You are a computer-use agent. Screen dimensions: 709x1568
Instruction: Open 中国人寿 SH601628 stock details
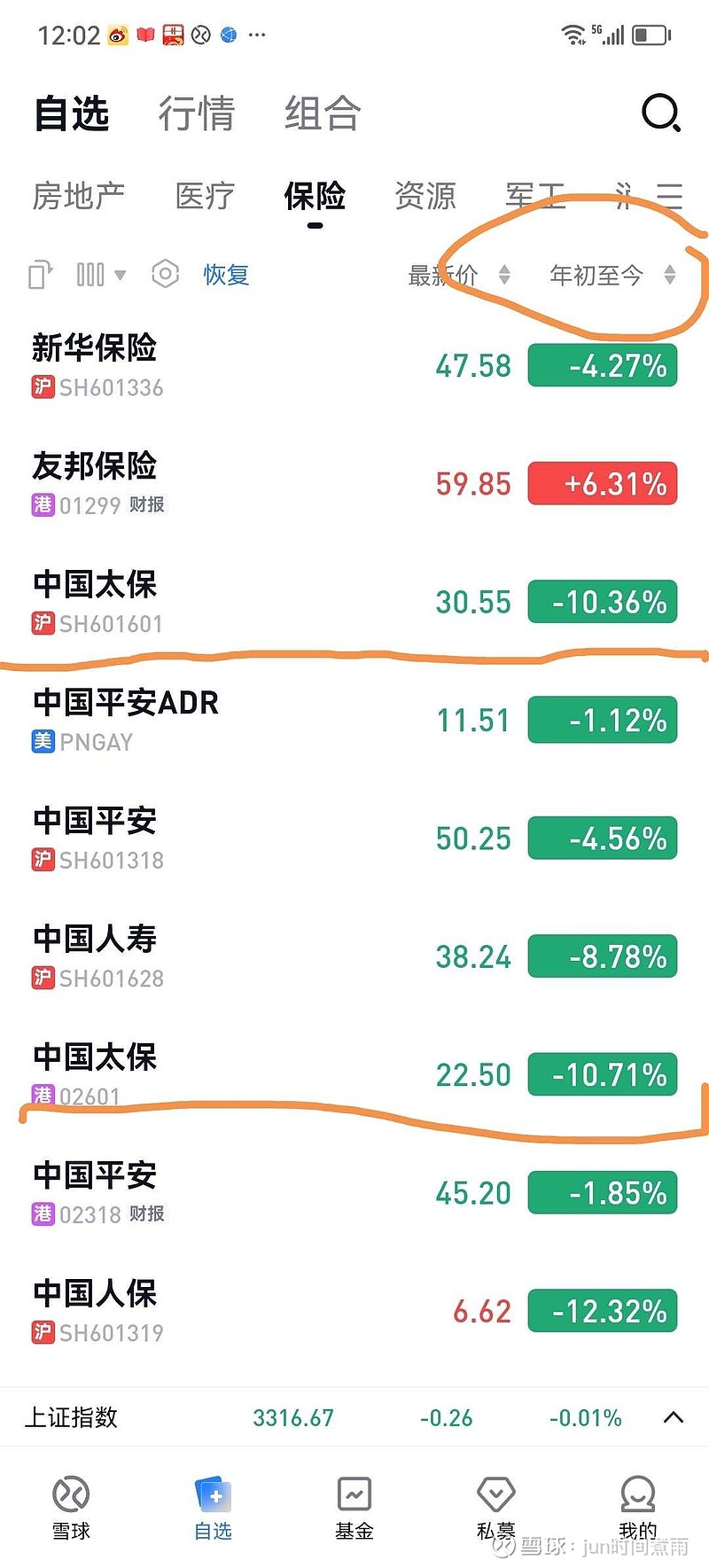point(354,956)
